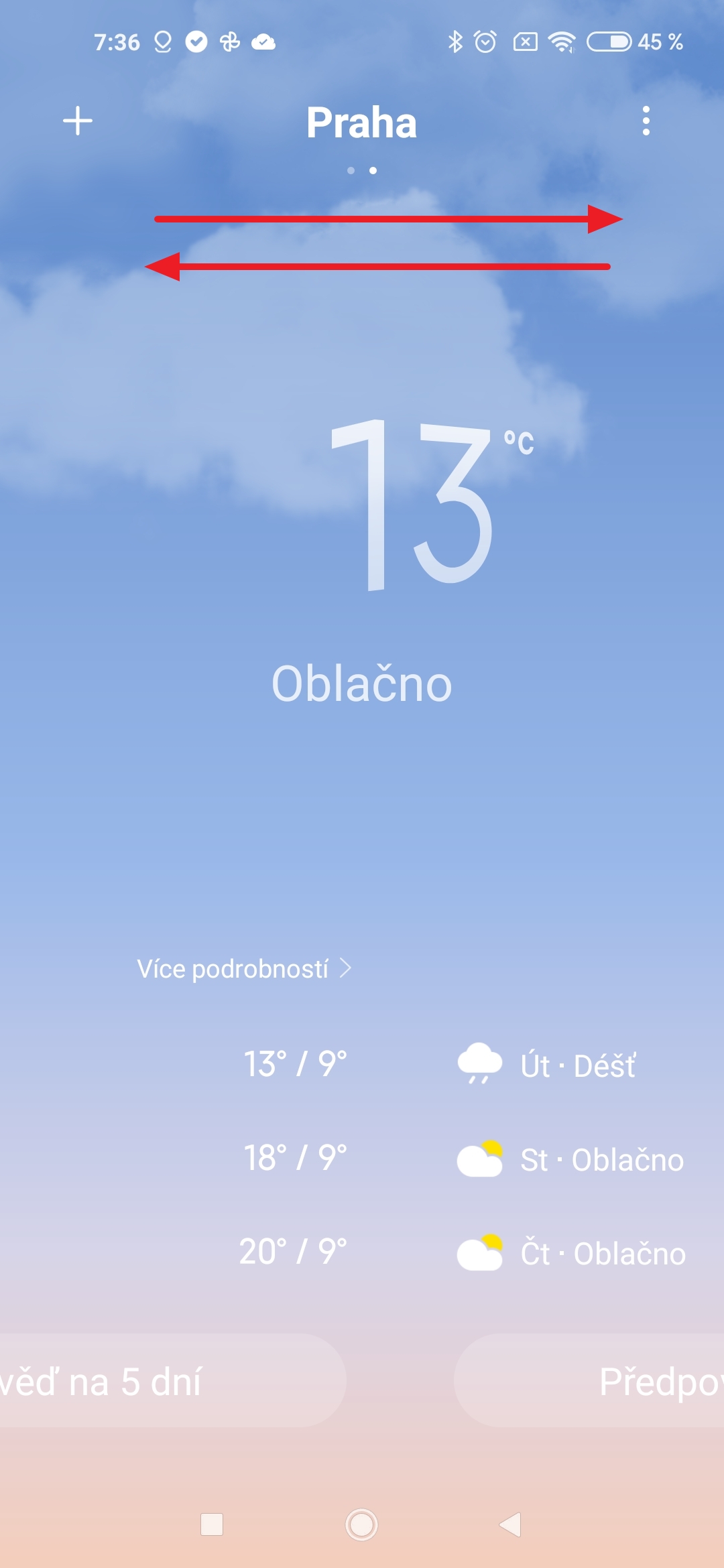Viewport: 724px width, 1568px height.
Task: Add a new city with the plus icon
Action: coord(78,121)
